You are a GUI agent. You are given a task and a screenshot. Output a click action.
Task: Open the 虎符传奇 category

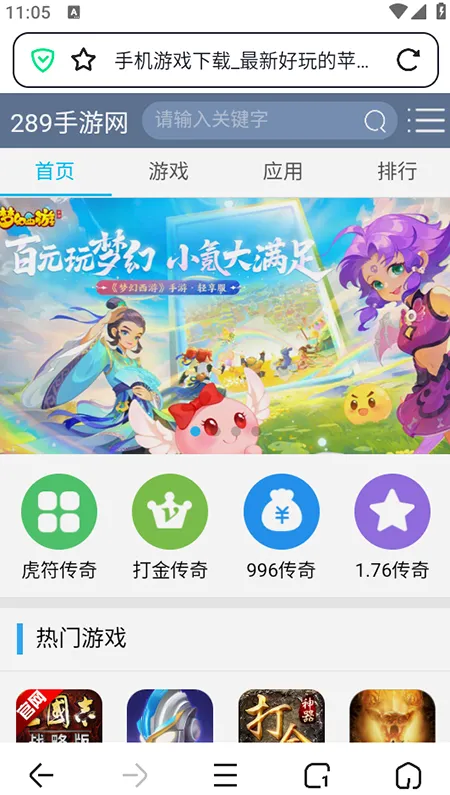[59, 527]
